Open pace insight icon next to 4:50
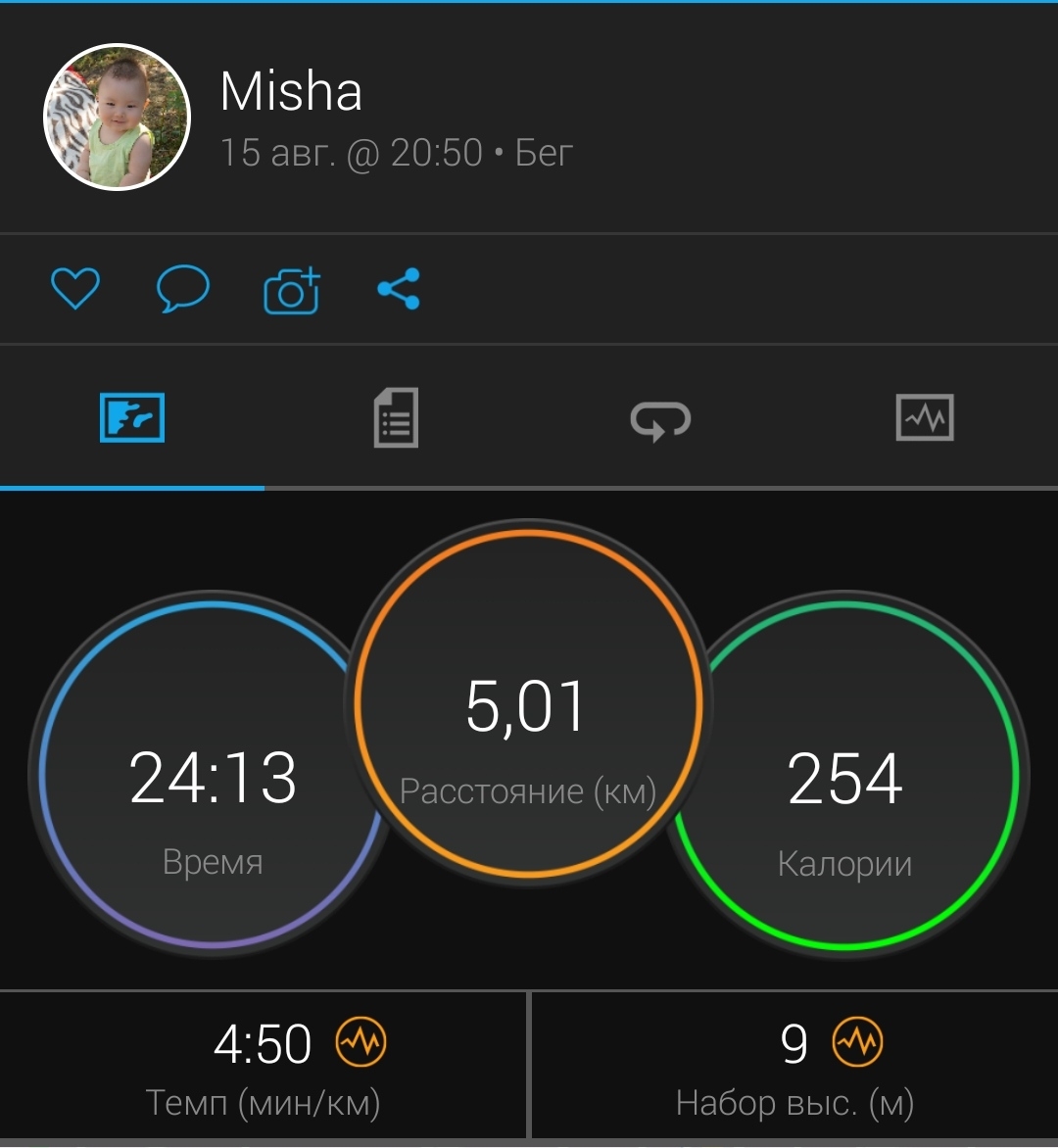The image size is (1058, 1148). (361, 1042)
